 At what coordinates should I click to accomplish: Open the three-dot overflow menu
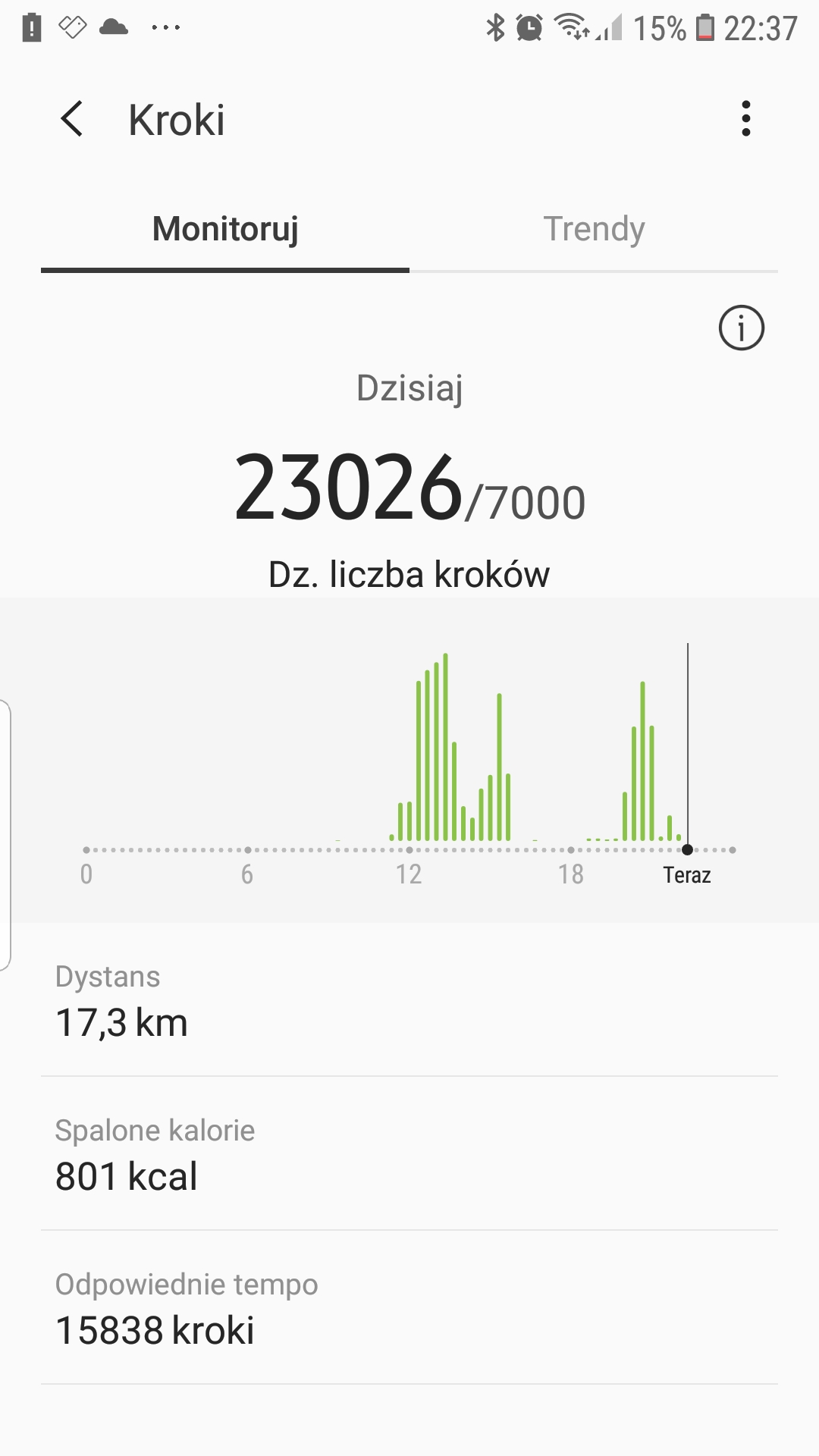[746, 119]
